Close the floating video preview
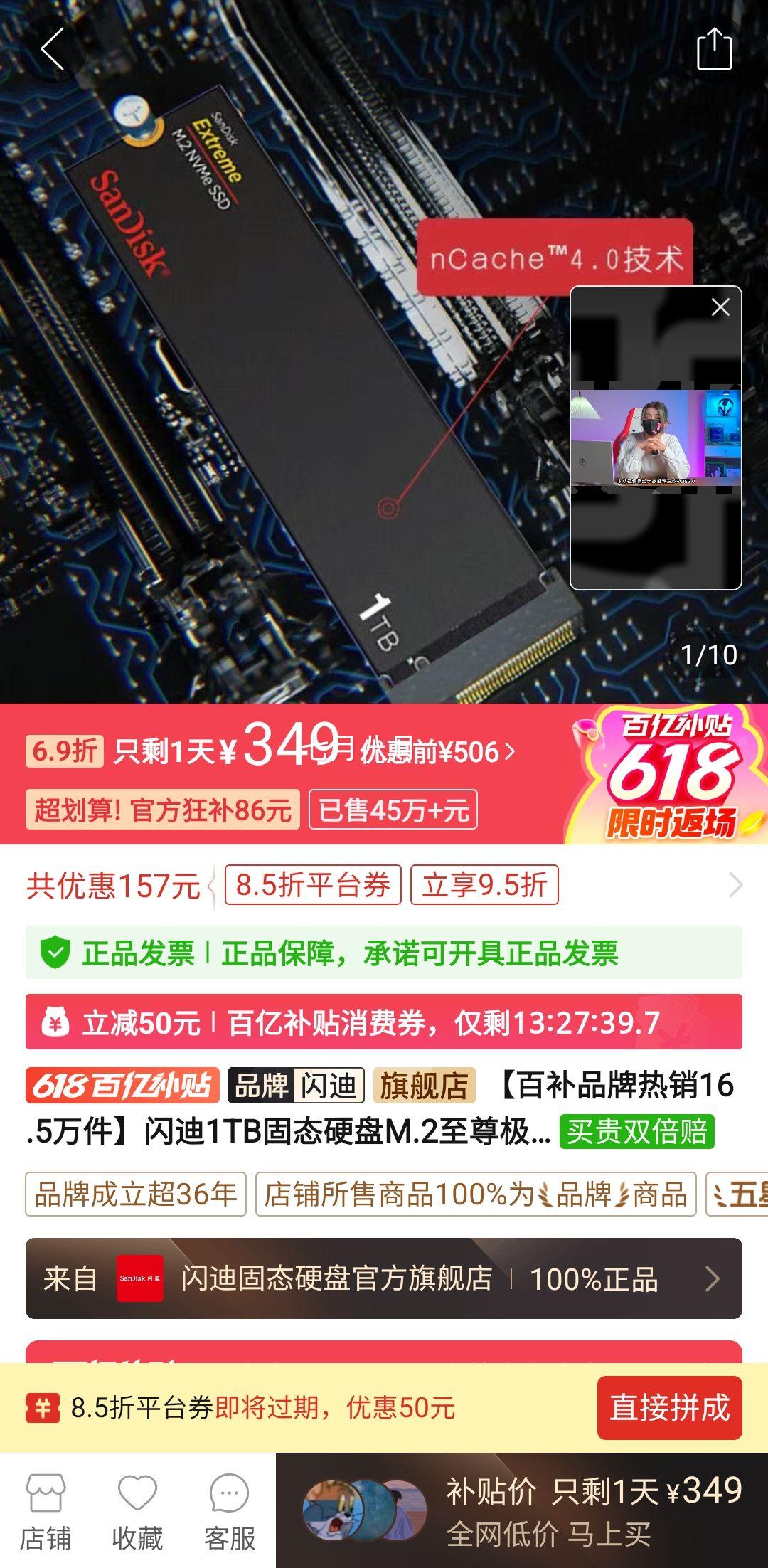The image size is (768, 1568). point(720,307)
